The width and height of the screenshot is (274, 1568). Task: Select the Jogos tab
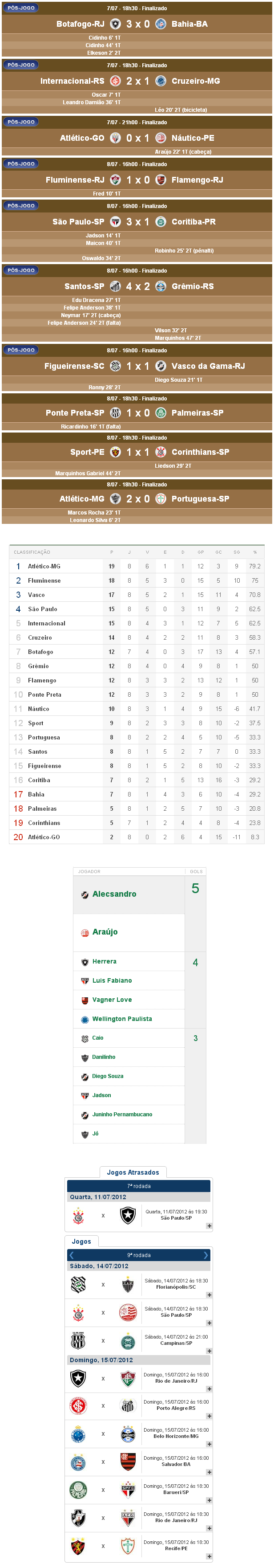[x=81, y=1241]
